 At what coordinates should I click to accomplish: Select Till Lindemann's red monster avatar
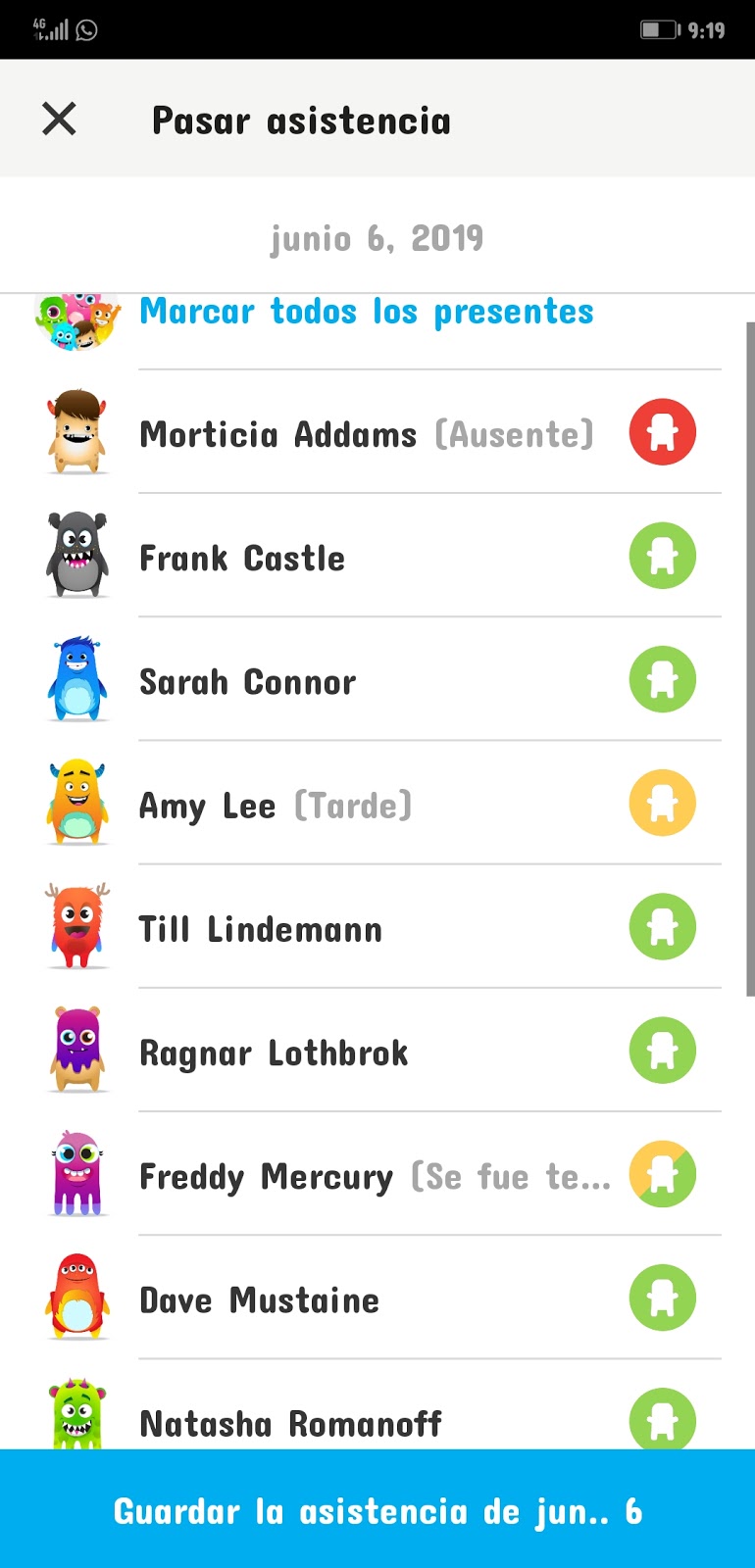click(76, 926)
